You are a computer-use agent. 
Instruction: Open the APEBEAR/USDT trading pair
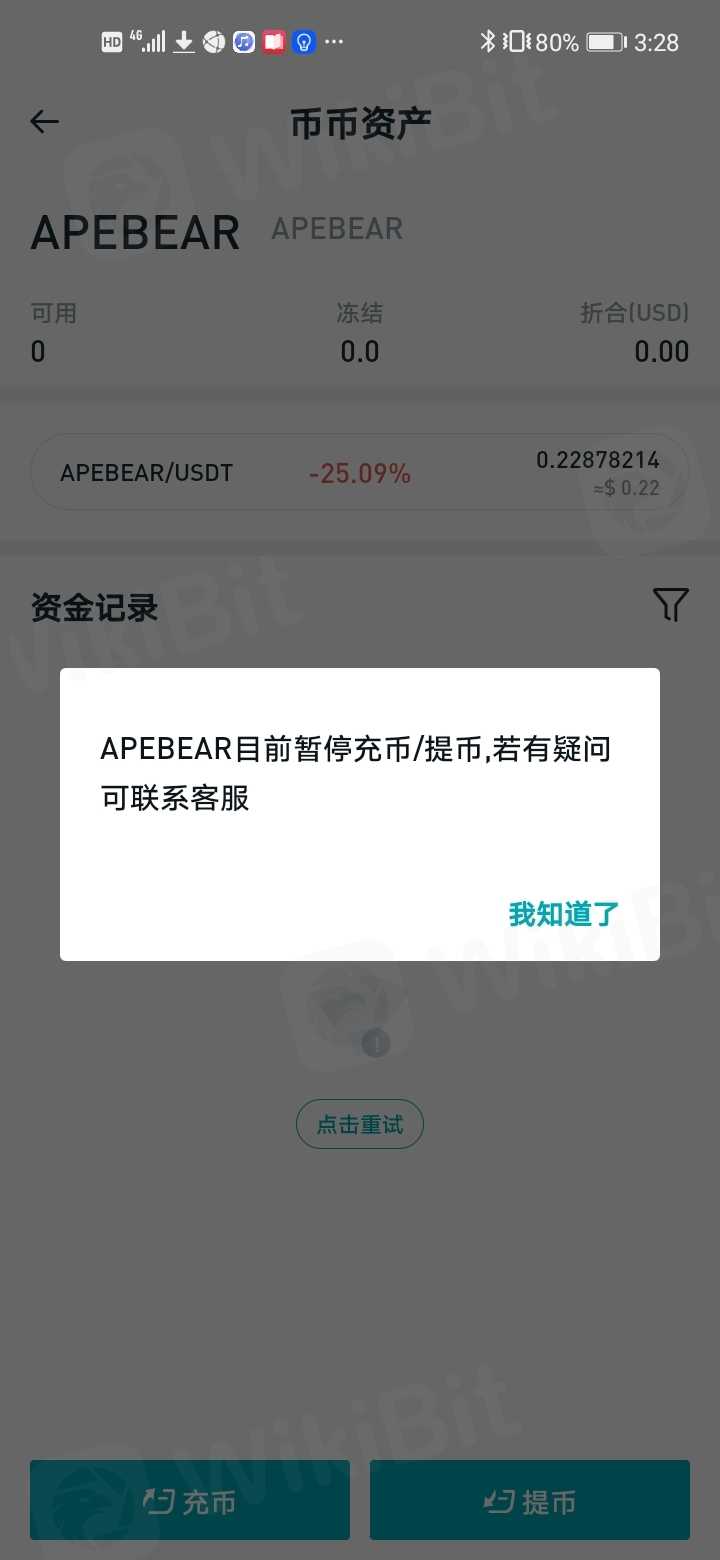pyautogui.click(x=360, y=472)
